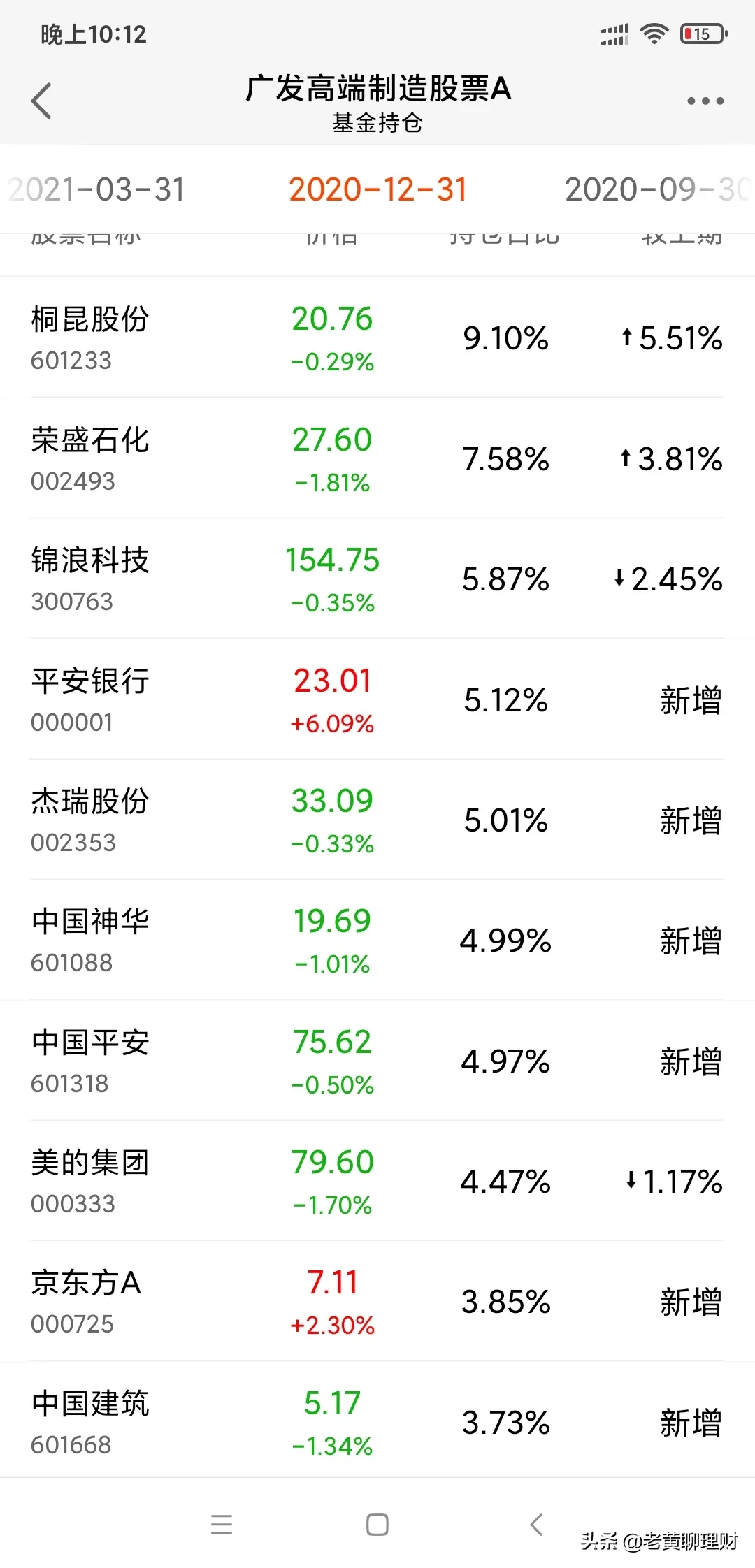Open the 中国建筑 601668 row
The image size is (755, 1568).
pyautogui.click(x=377, y=1421)
